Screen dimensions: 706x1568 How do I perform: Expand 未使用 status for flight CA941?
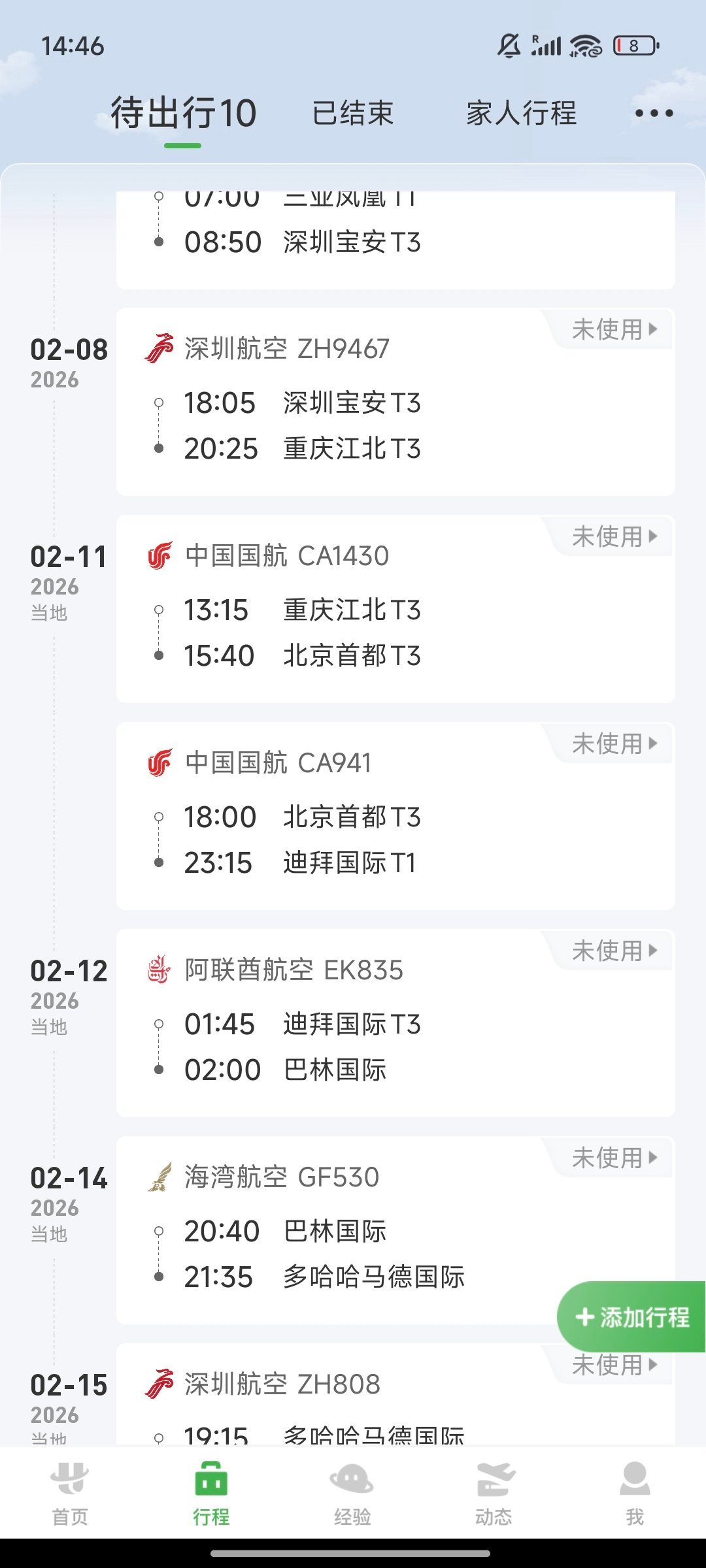611,743
